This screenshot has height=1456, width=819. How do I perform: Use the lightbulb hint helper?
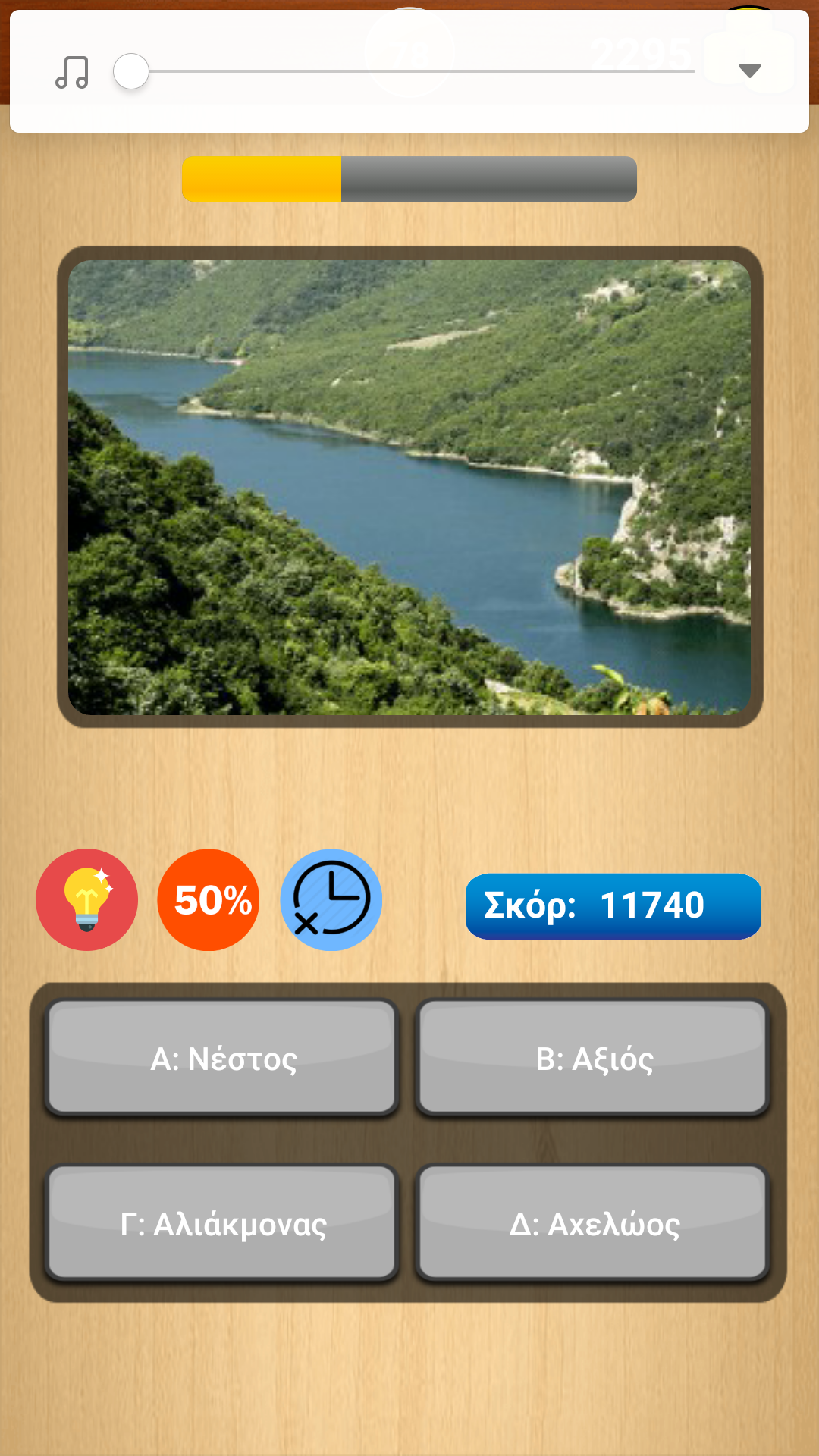[87, 899]
